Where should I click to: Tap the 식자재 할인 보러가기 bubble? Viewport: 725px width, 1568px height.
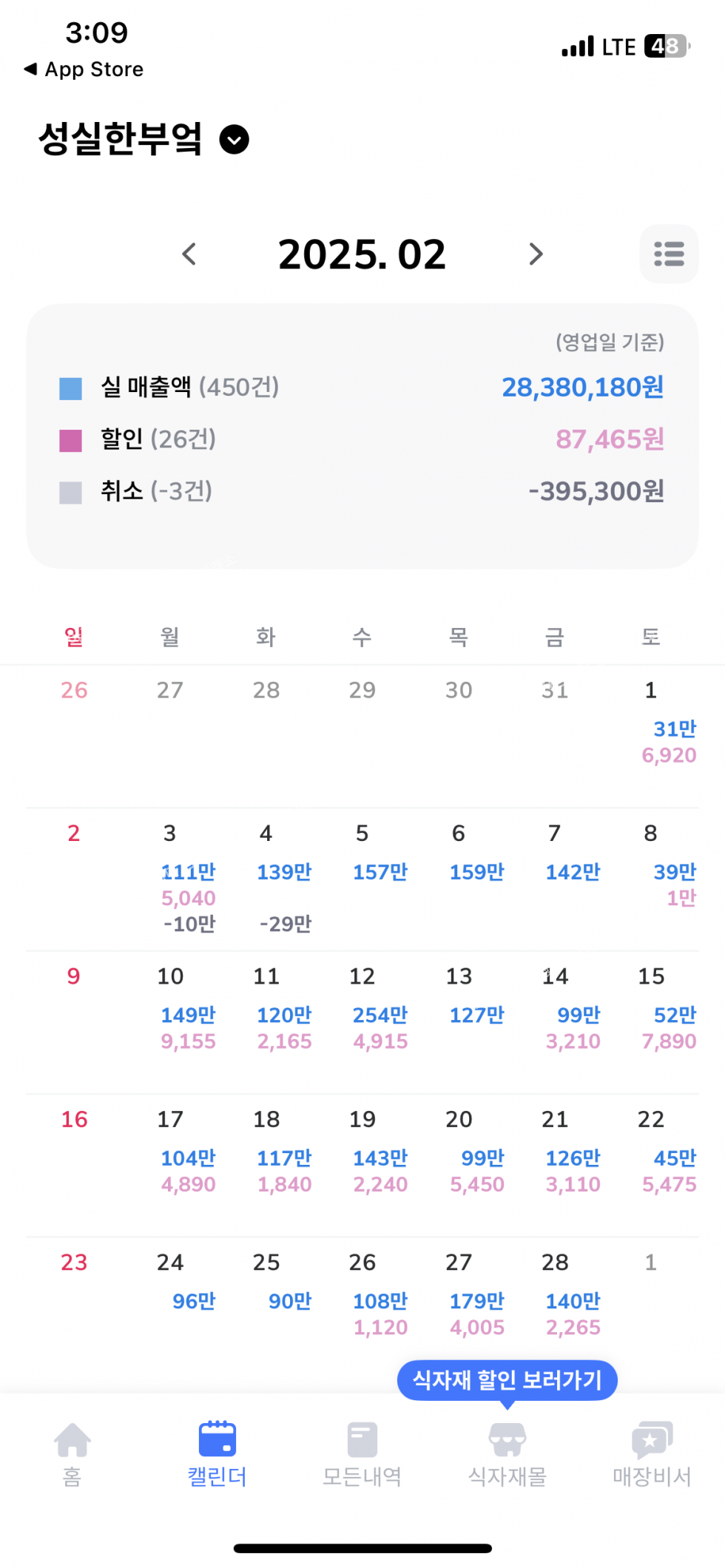click(x=507, y=1380)
